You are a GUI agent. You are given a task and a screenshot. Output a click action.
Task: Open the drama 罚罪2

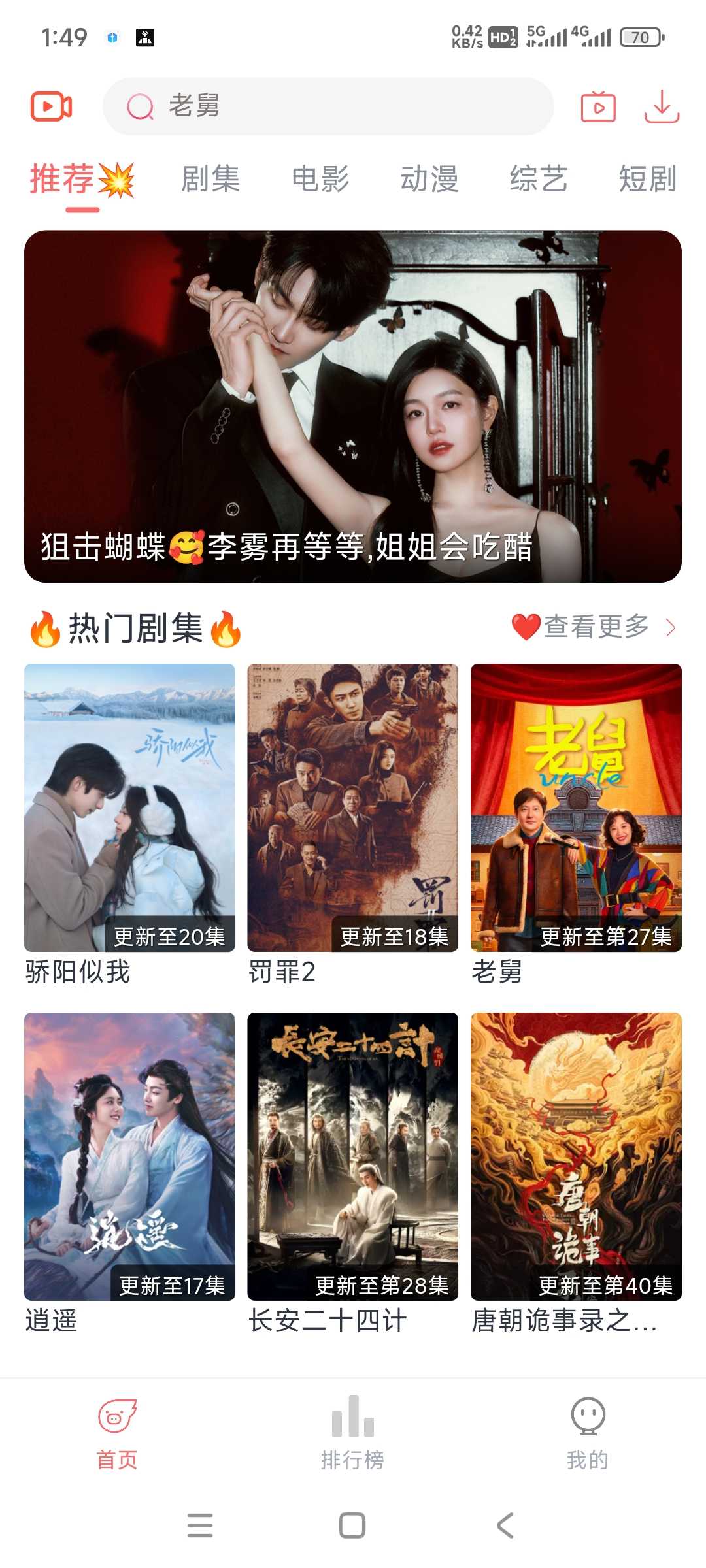coord(352,808)
